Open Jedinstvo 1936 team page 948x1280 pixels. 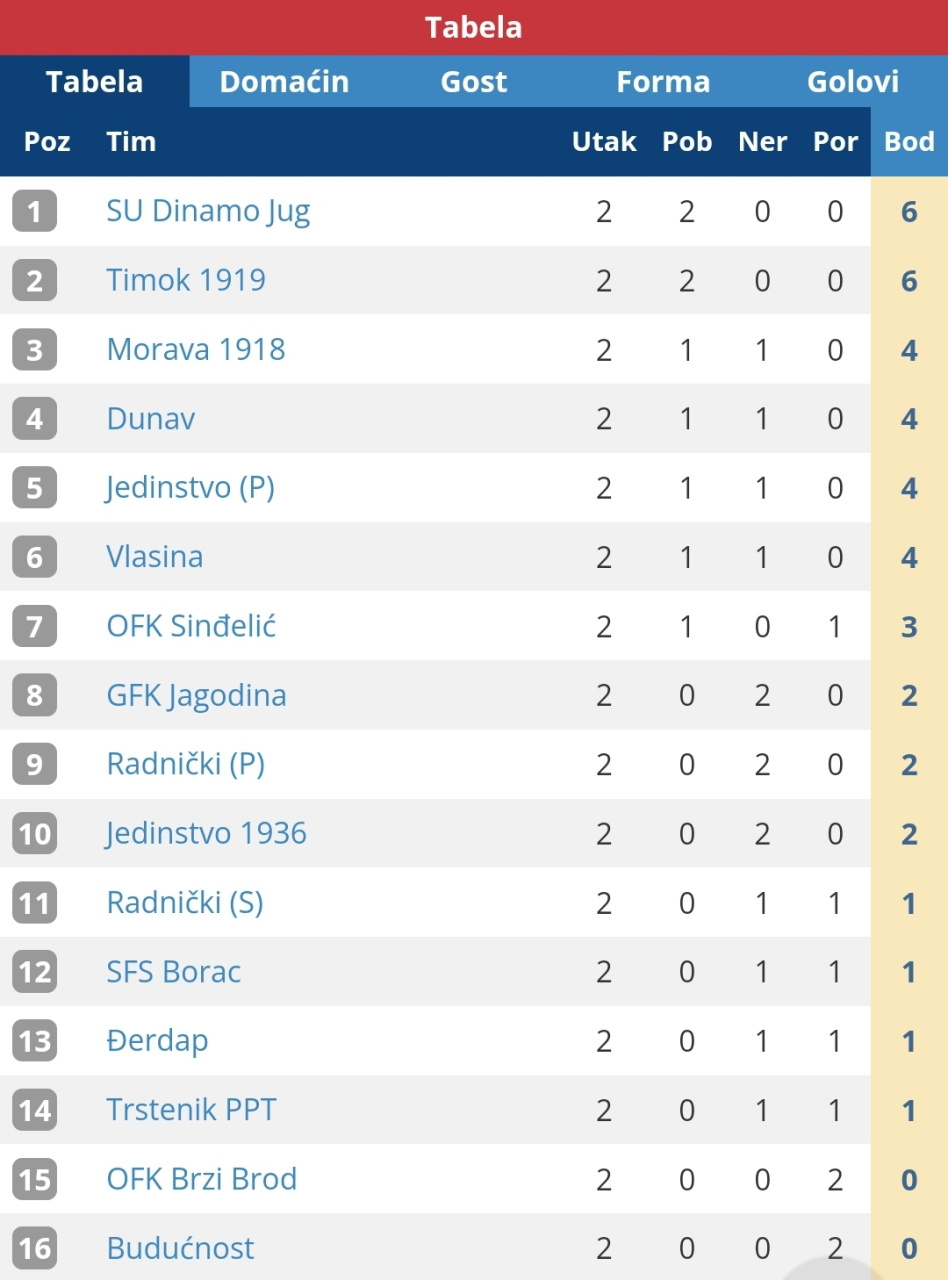point(206,833)
